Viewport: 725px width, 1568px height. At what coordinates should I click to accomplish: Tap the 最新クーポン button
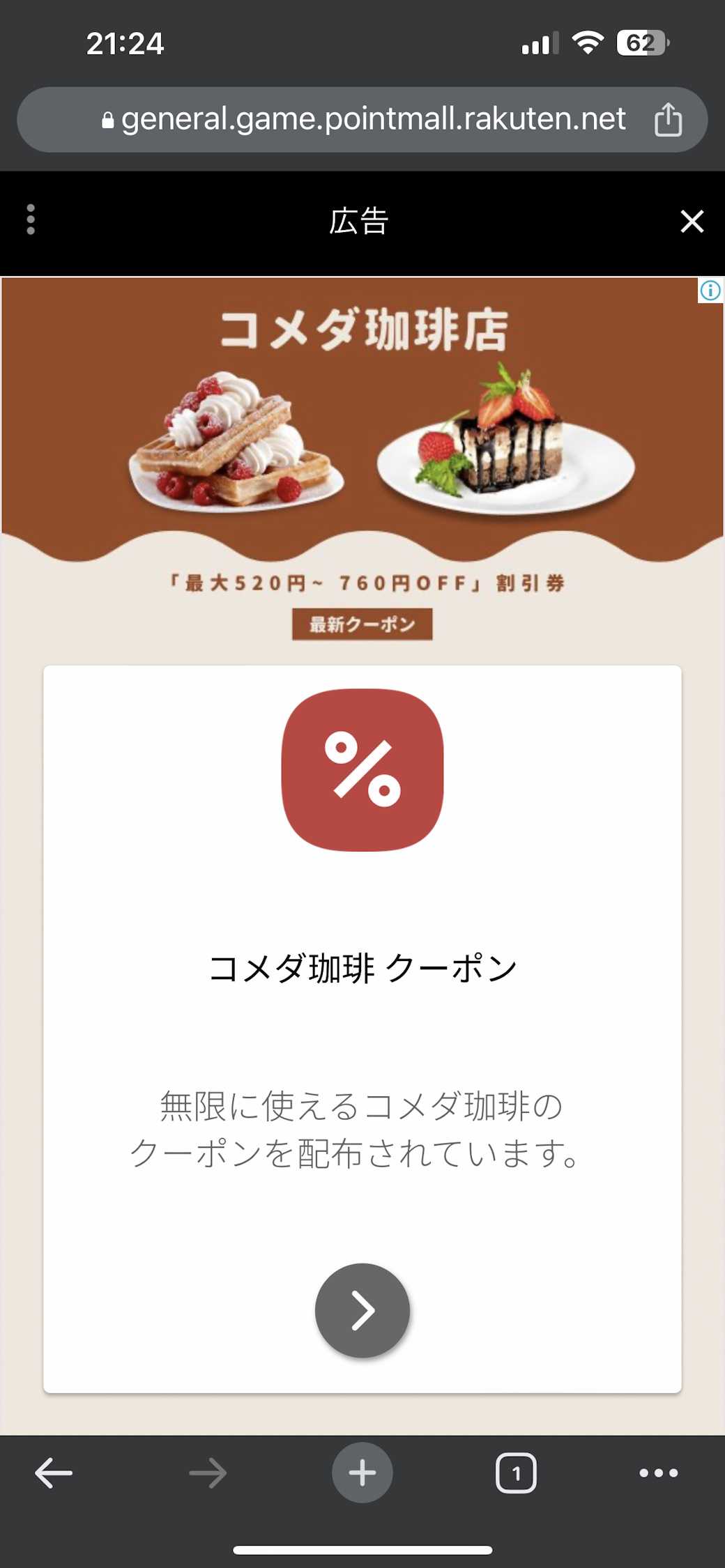tap(362, 624)
